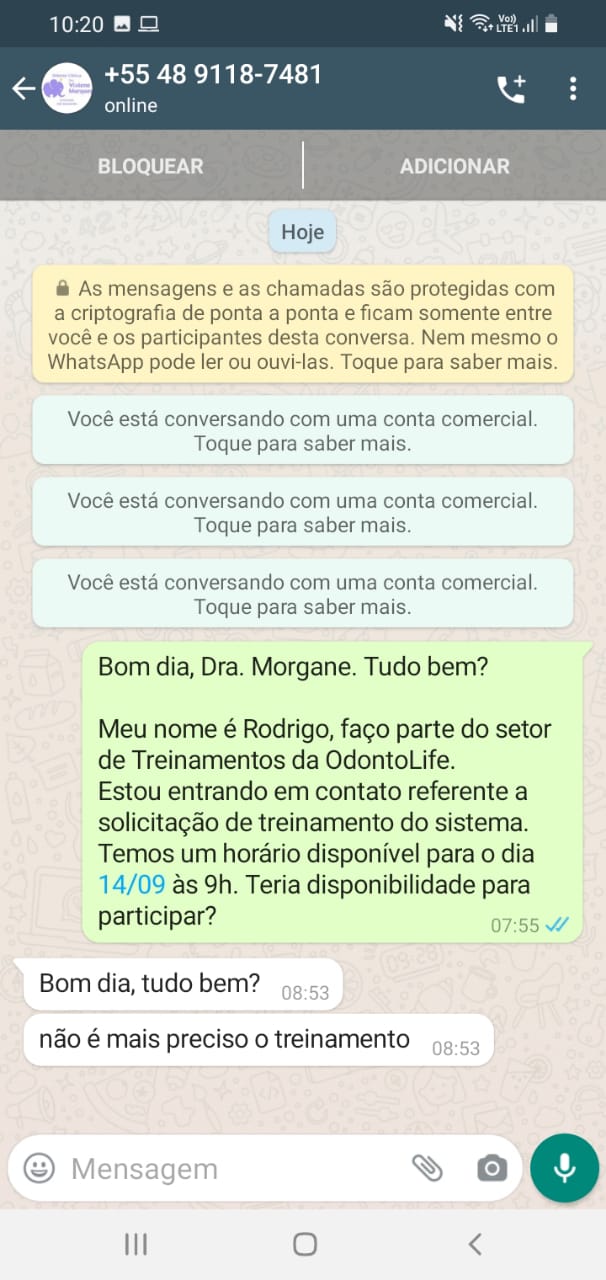Tap the system home button
This screenshot has height=1280, width=606.
pyautogui.click(x=304, y=1244)
